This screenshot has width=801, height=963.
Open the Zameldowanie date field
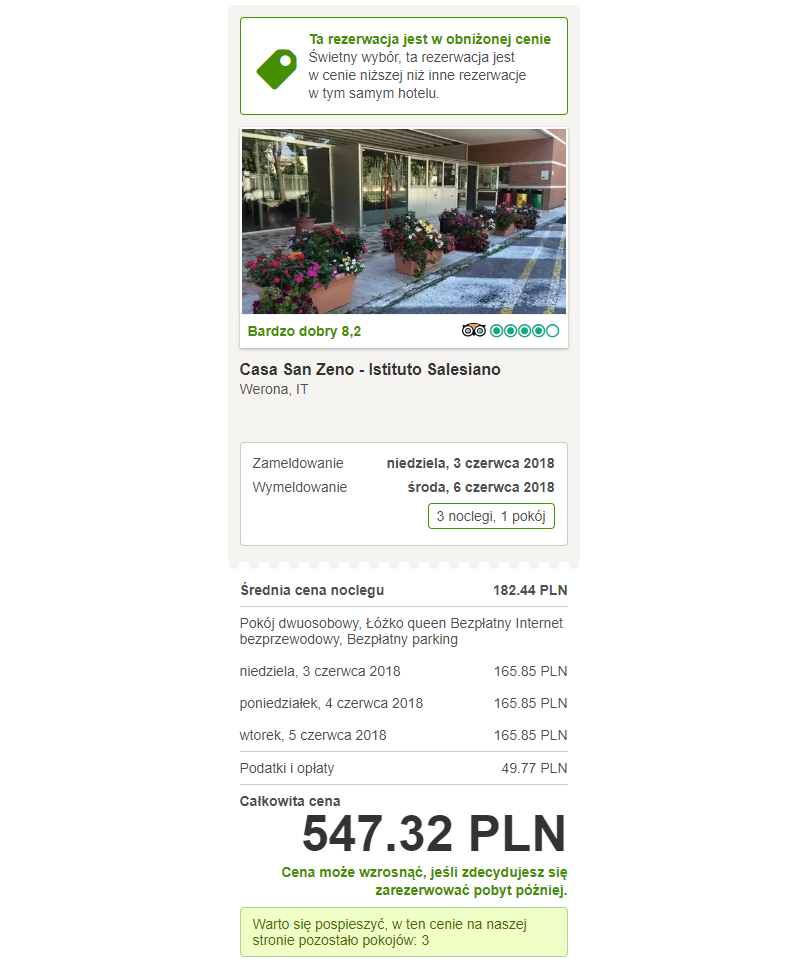point(472,463)
